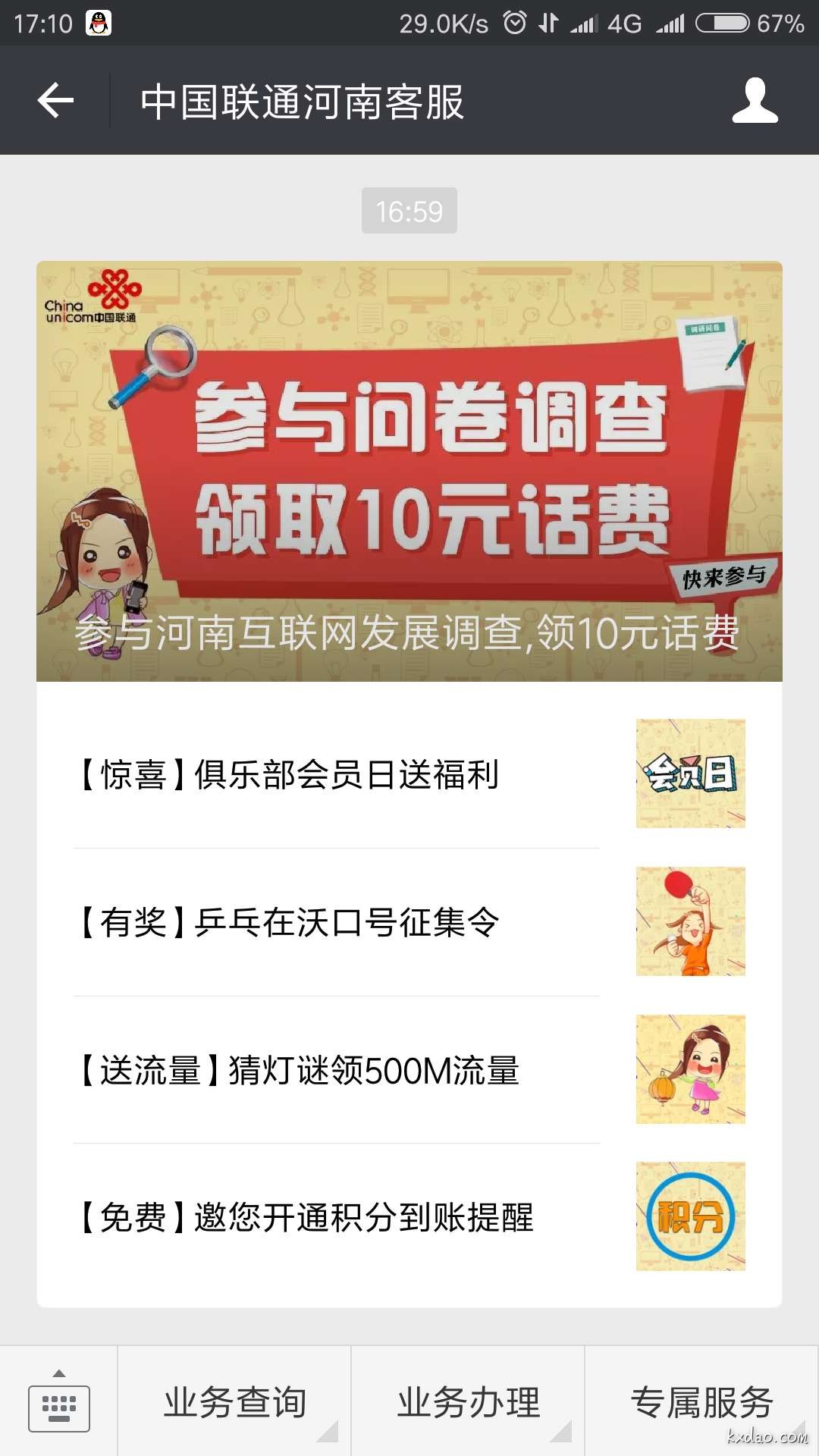
Task: Open article 猜灯谜领500M流量
Action: tap(409, 1070)
